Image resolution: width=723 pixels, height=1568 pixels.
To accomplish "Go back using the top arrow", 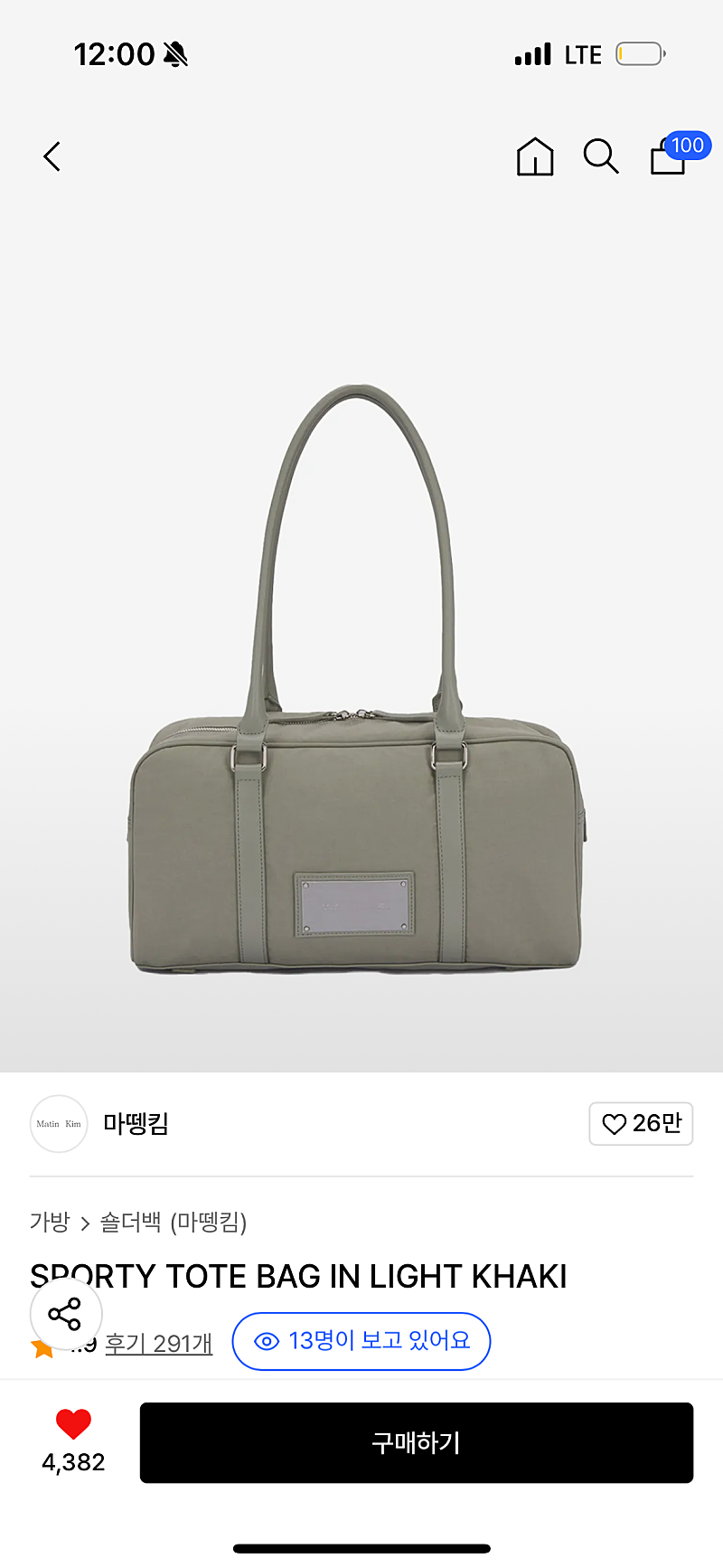I will pos(52,156).
